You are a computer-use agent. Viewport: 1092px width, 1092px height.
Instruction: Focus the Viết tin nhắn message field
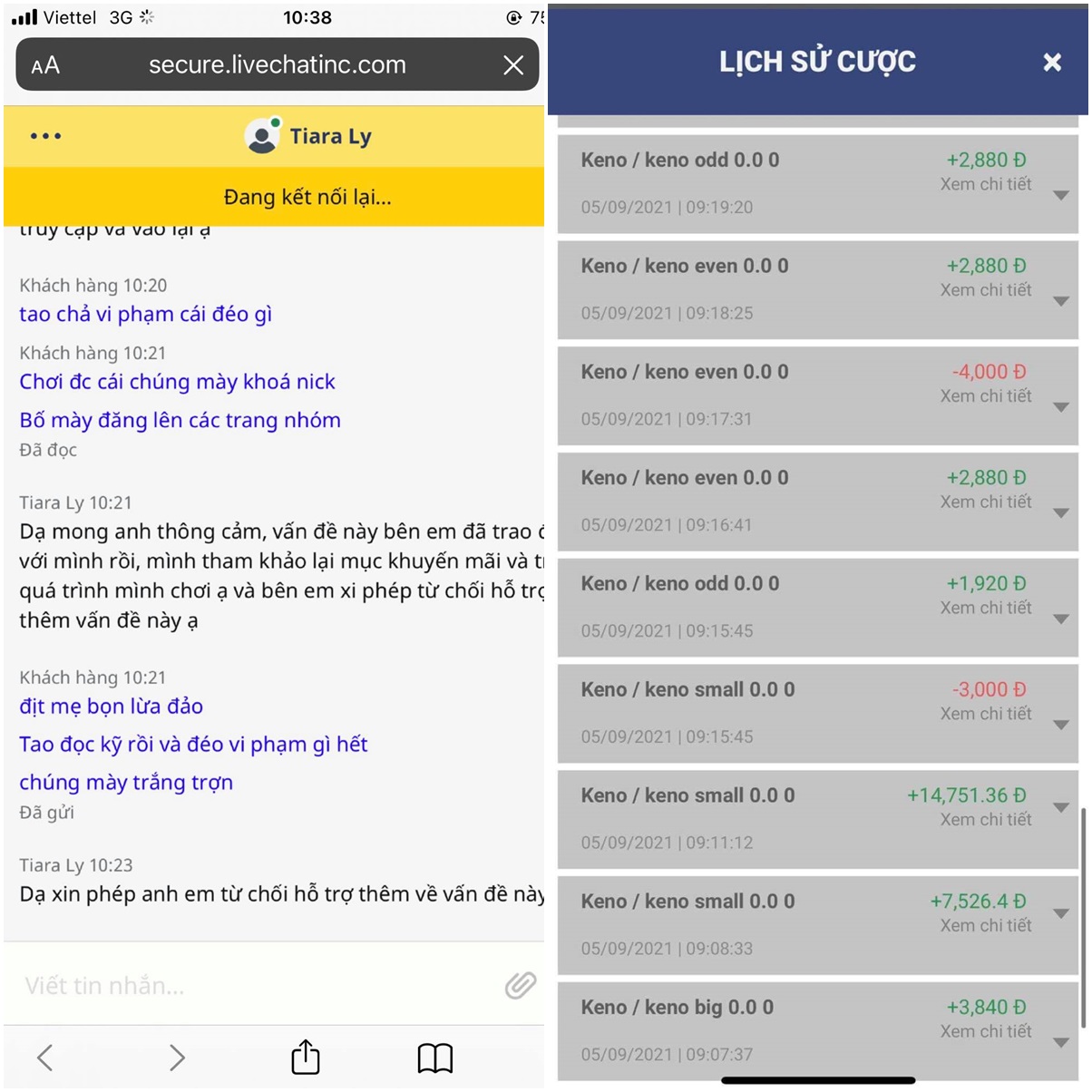point(254,986)
